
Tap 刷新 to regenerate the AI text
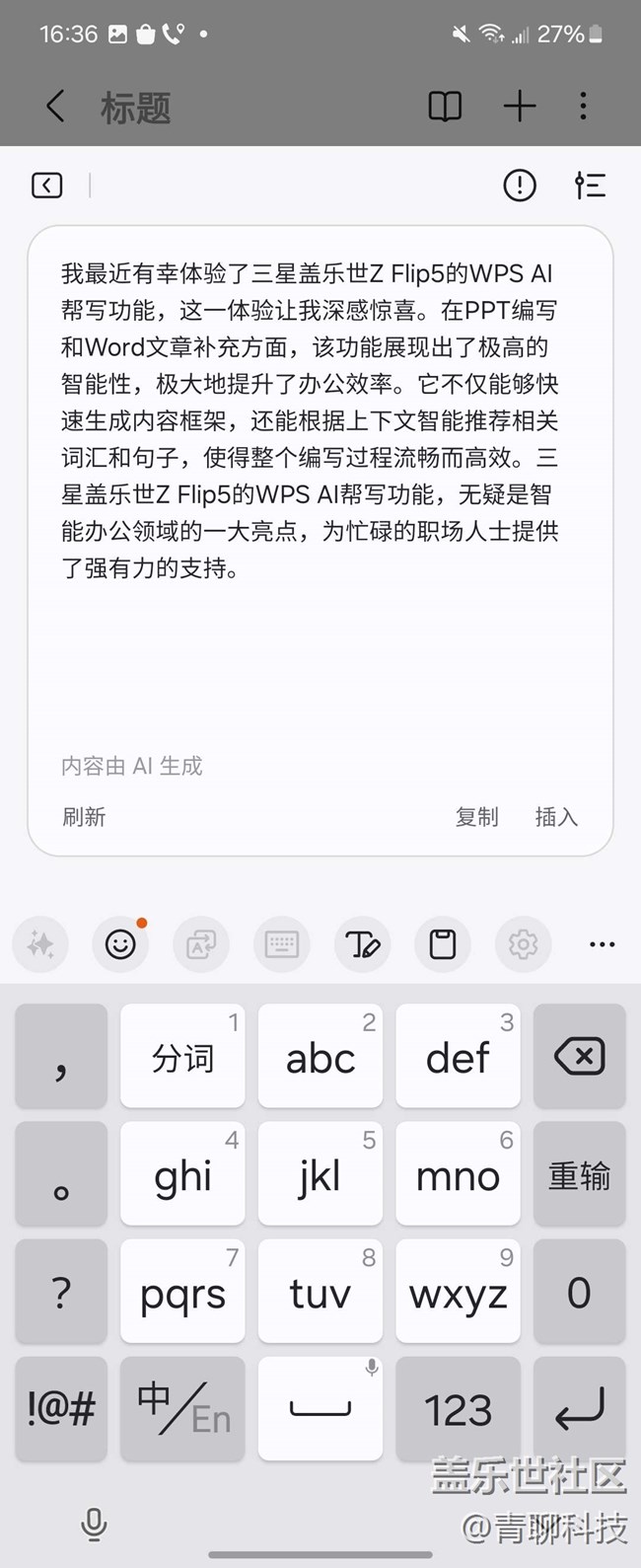pos(84,817)
